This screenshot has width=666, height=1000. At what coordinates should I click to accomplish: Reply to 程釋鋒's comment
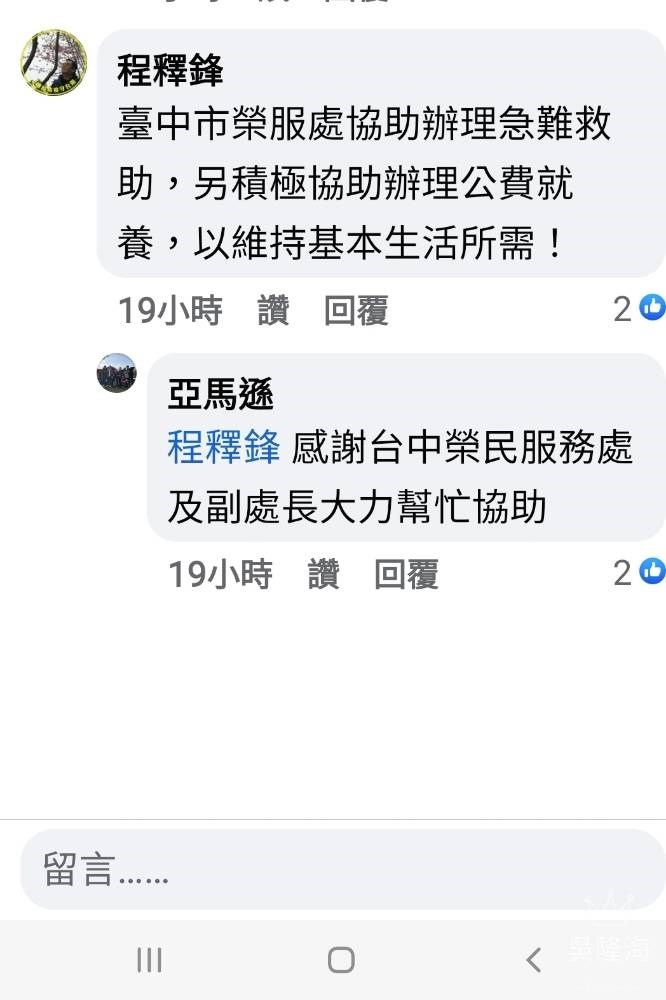(x=356, y=311)
